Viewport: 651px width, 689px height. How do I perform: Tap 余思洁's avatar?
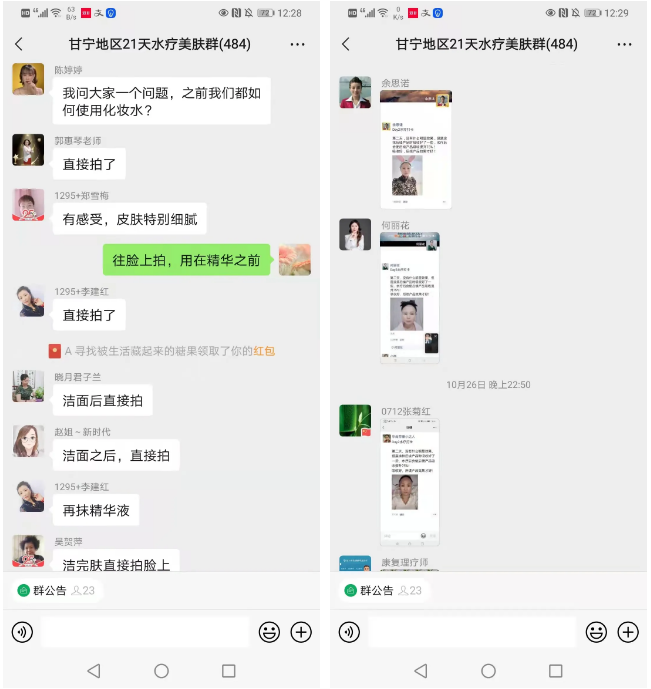pyautogui.click(x=355, y=92)
